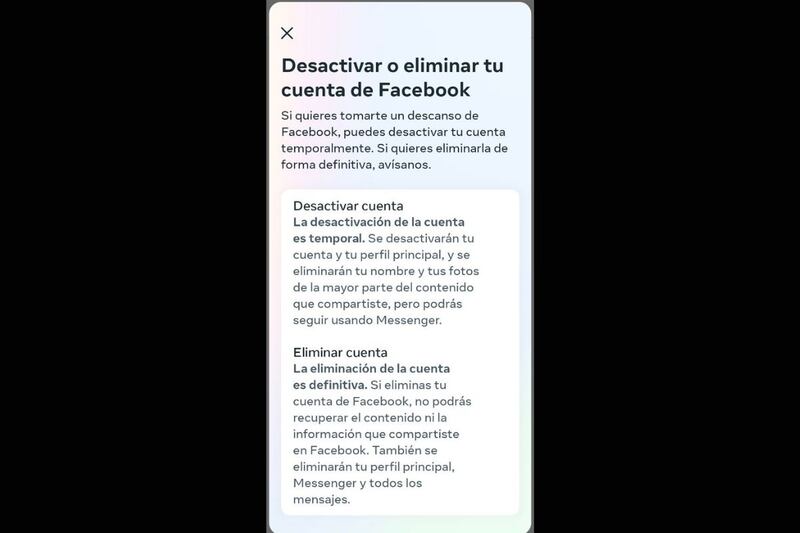Close the deactivate or delete account screen
The image size is (800, 533).
[x=287, y=33]
